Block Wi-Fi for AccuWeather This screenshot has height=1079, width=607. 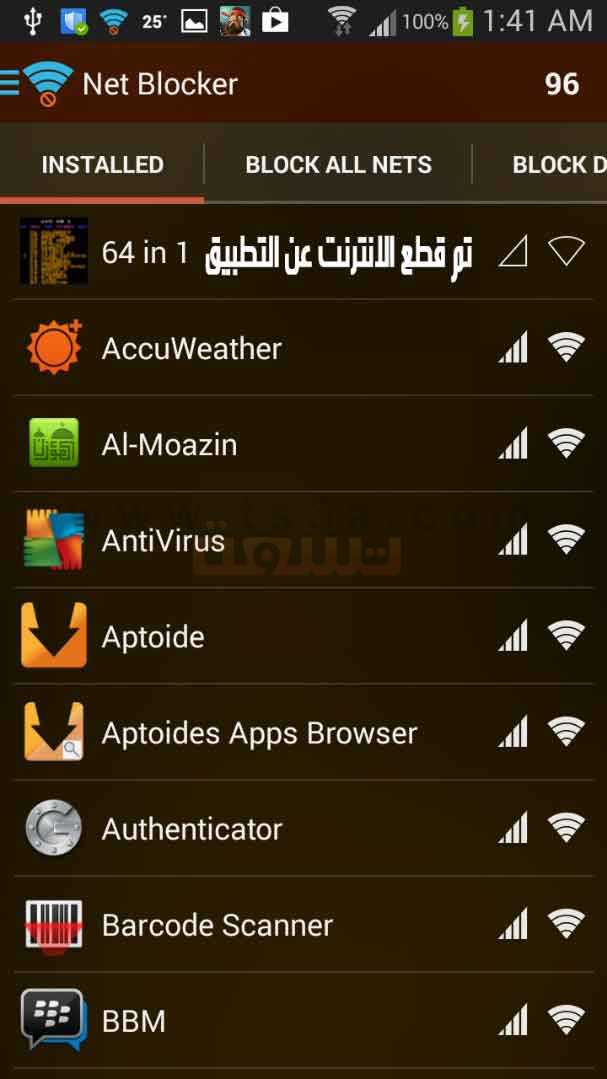[x=566, y=347]
